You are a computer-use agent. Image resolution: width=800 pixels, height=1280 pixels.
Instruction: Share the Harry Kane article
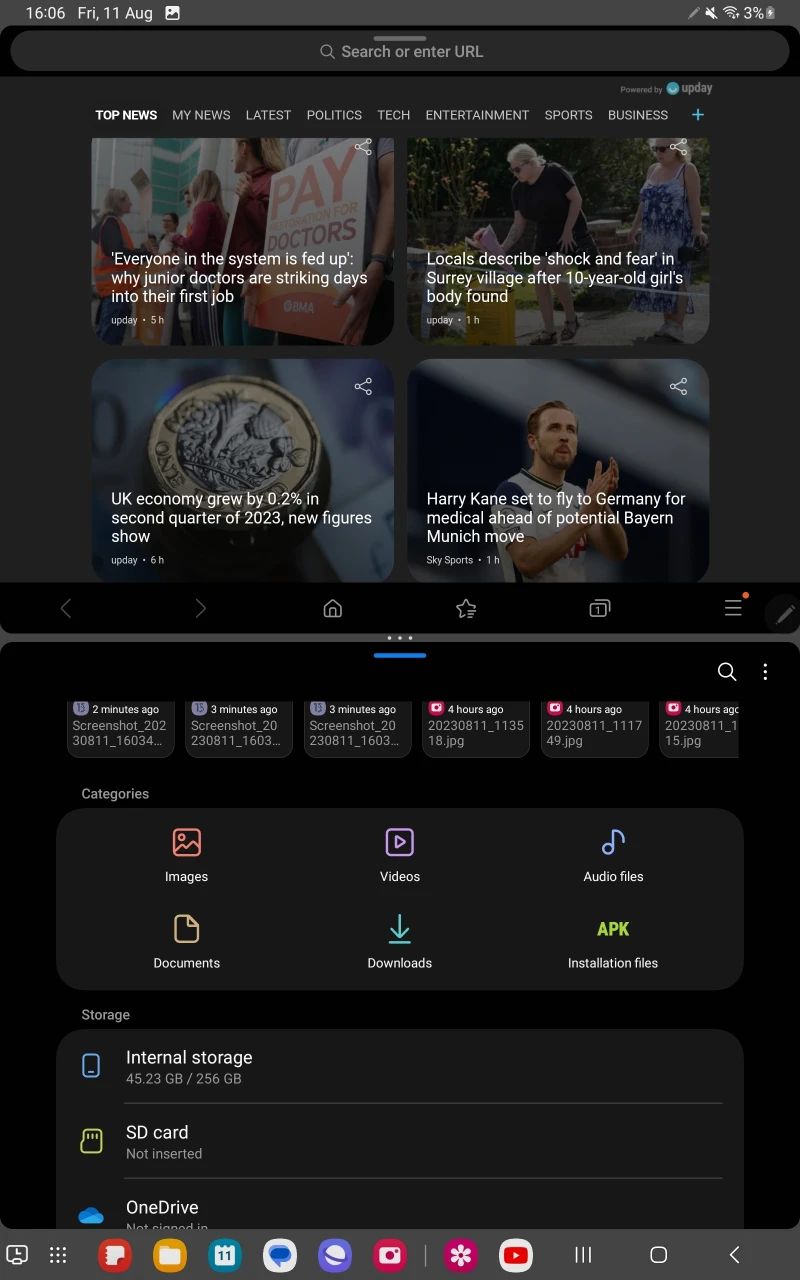[x=678, y=386]
